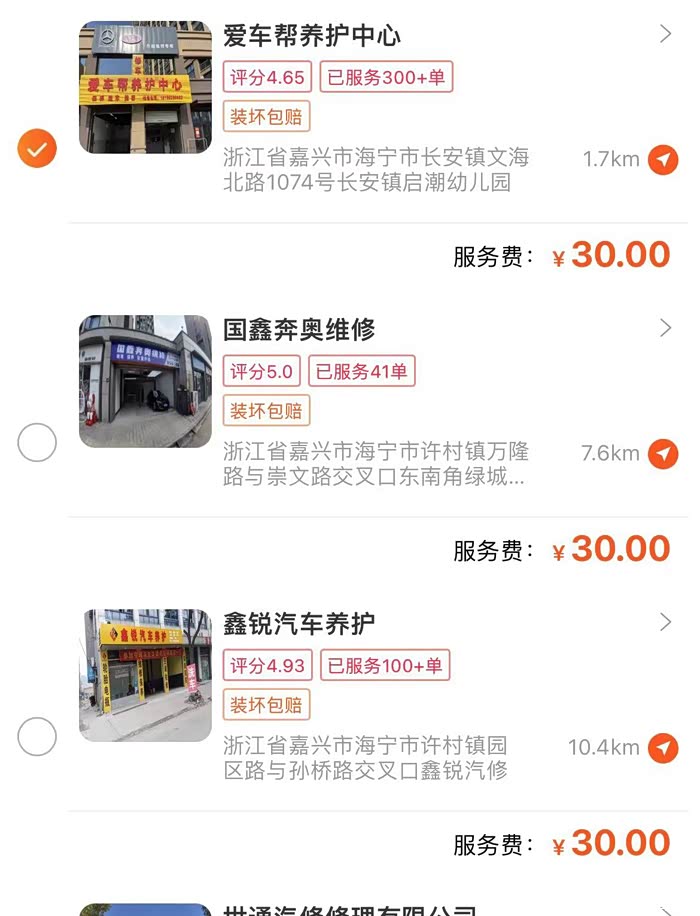Open 鑫锐汽车养护 shop details chevron
Screen dimensions: 700x916
coord(666,623)
